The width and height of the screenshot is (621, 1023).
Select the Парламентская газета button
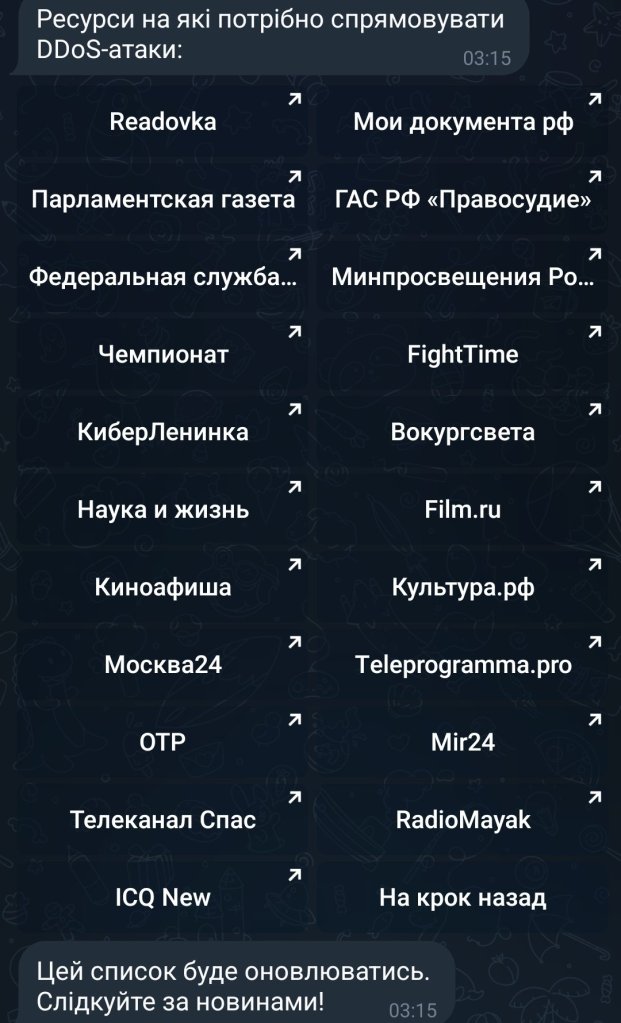[x=163, y=199]
